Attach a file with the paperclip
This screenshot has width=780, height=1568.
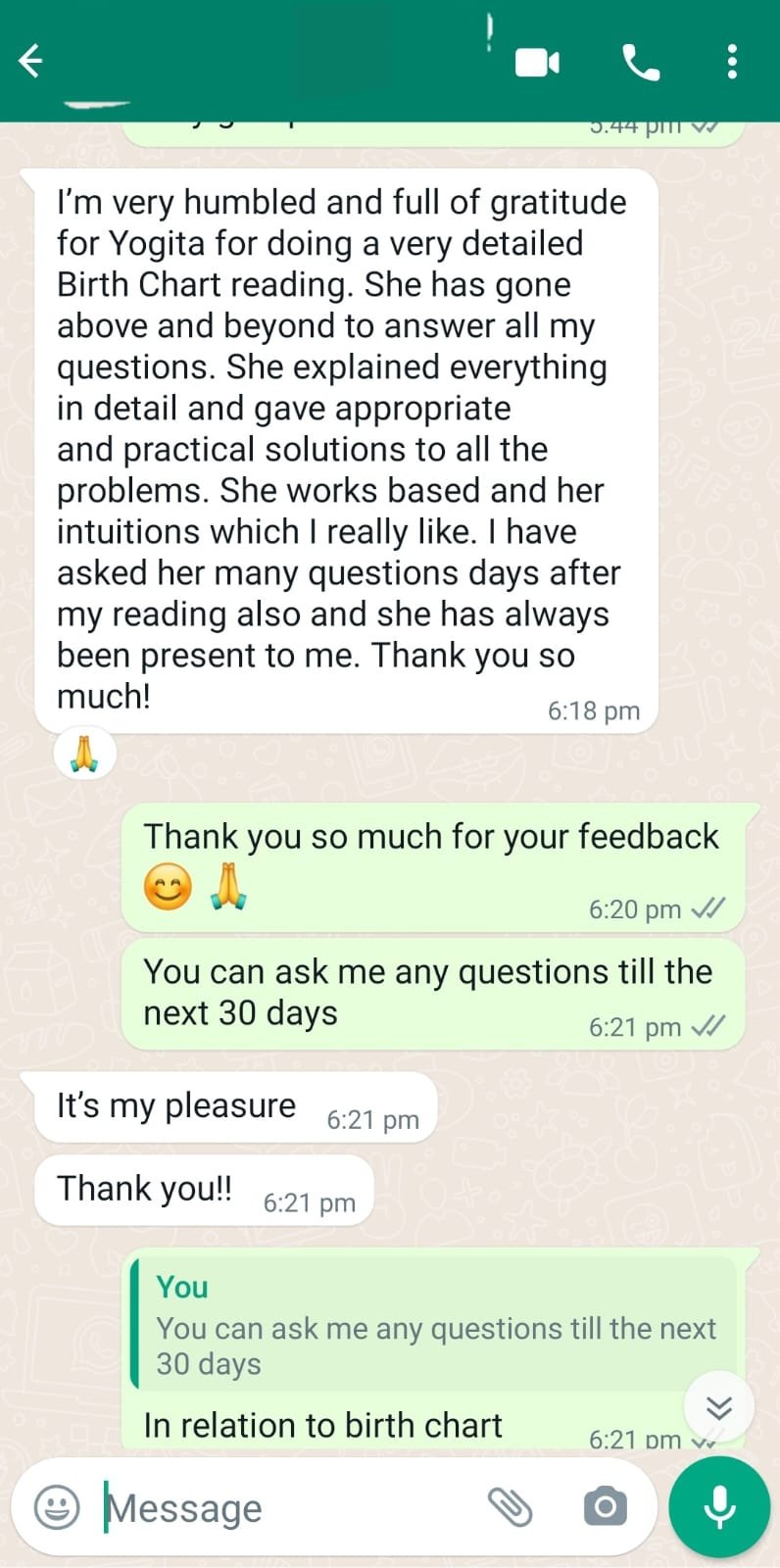510,1507
